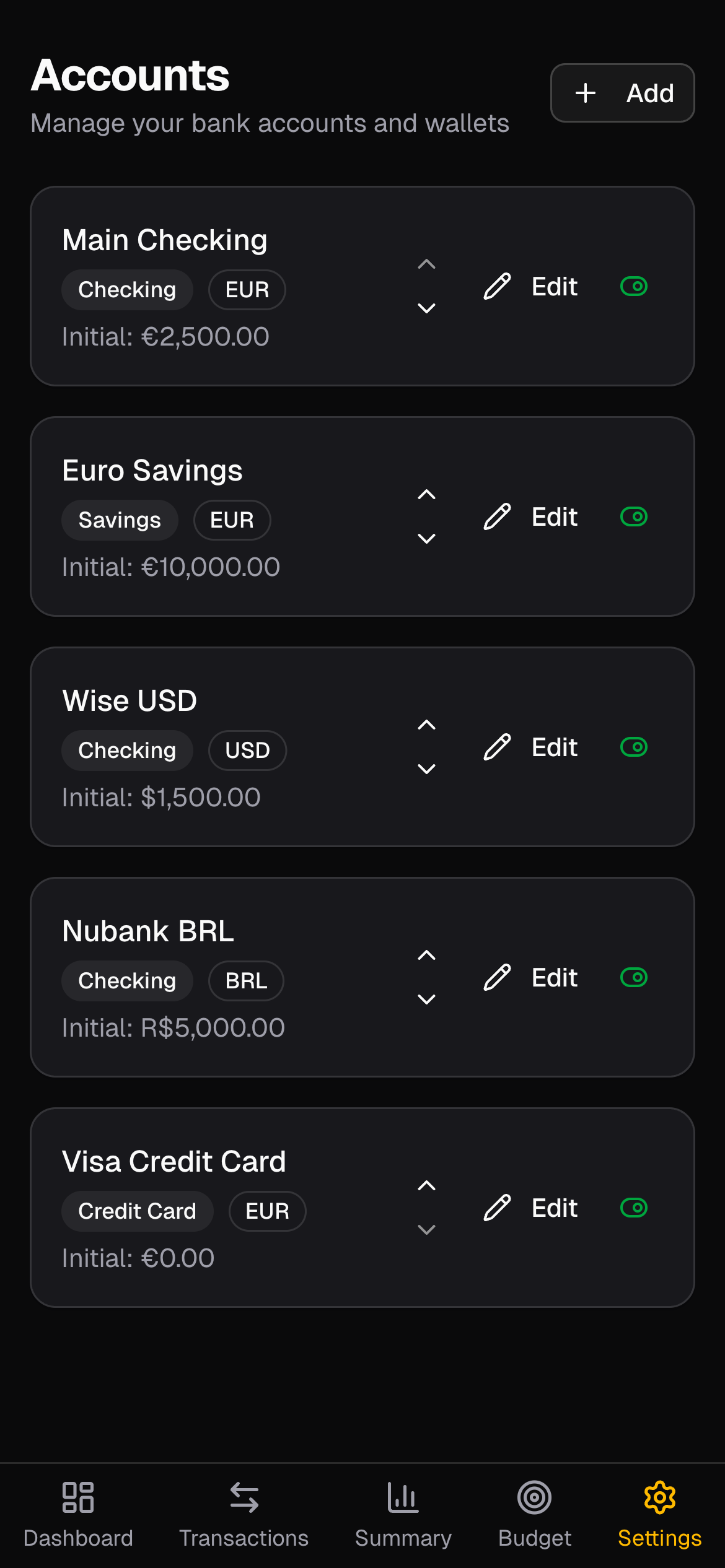Click the EUR badge on Euro Savings
Viewport: 725px width, 1568px height.
(232, 520)
